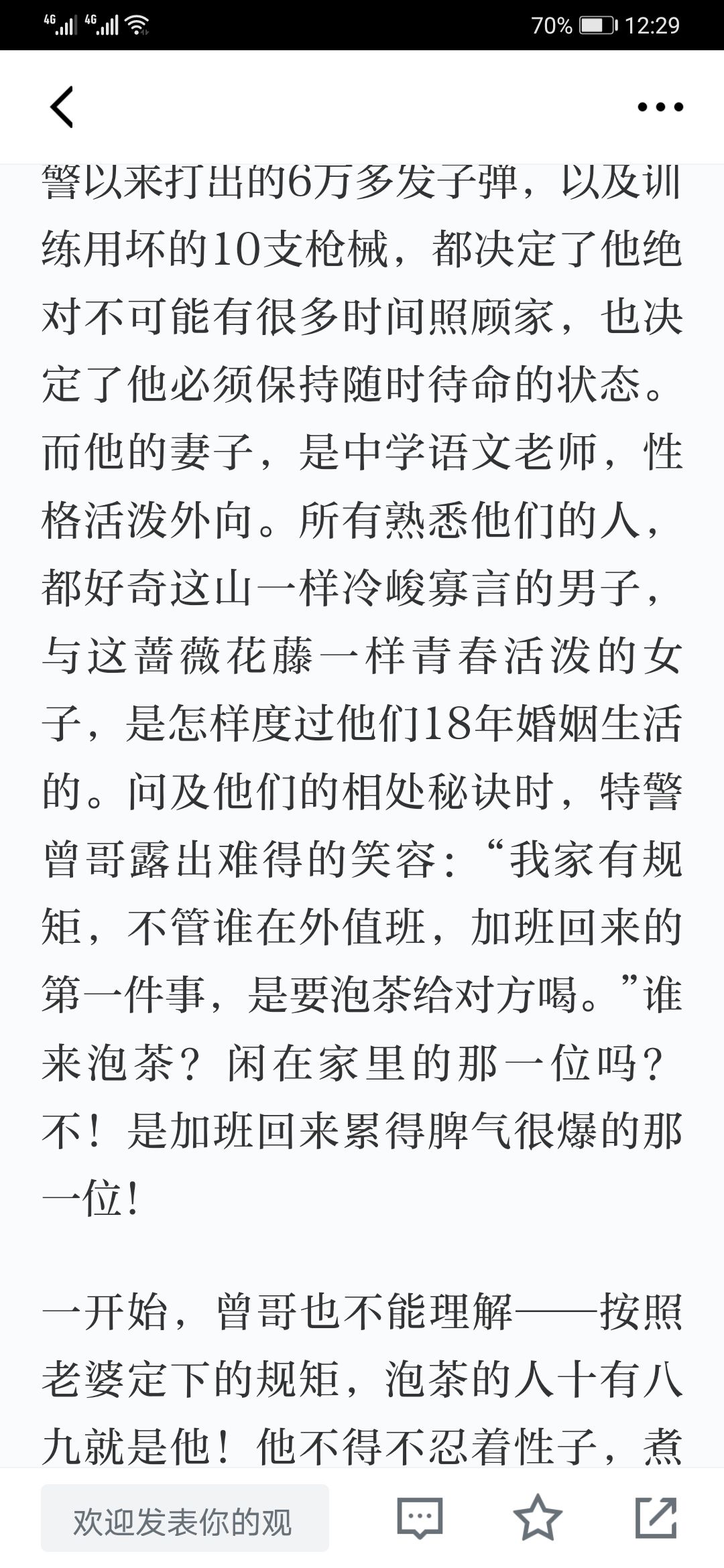Go back using the top-left arrow
Screen dimensions: 724x1568
pyautogui.click(x=62, y=107)
